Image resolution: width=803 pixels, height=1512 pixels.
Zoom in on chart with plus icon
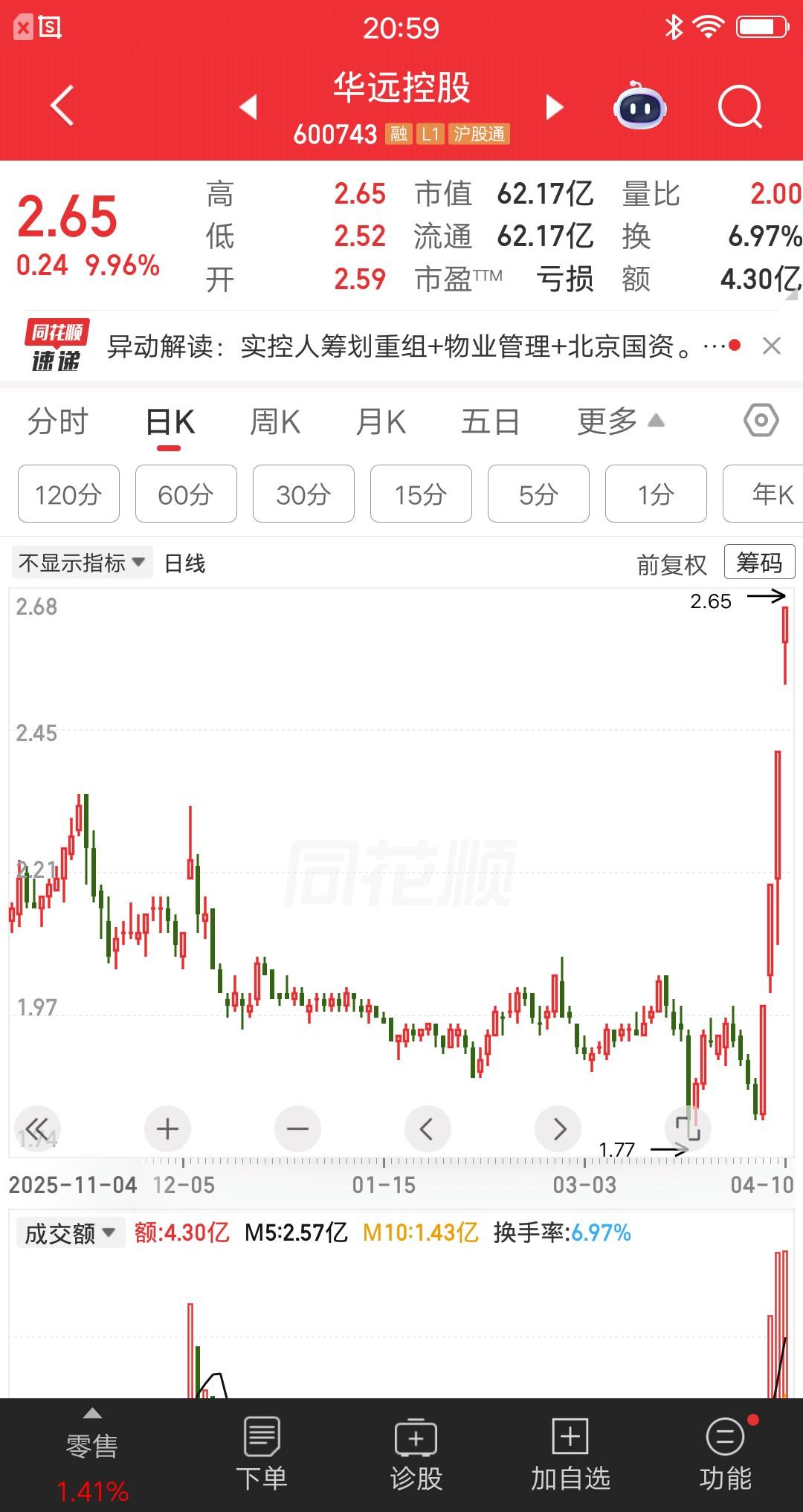167,1128
